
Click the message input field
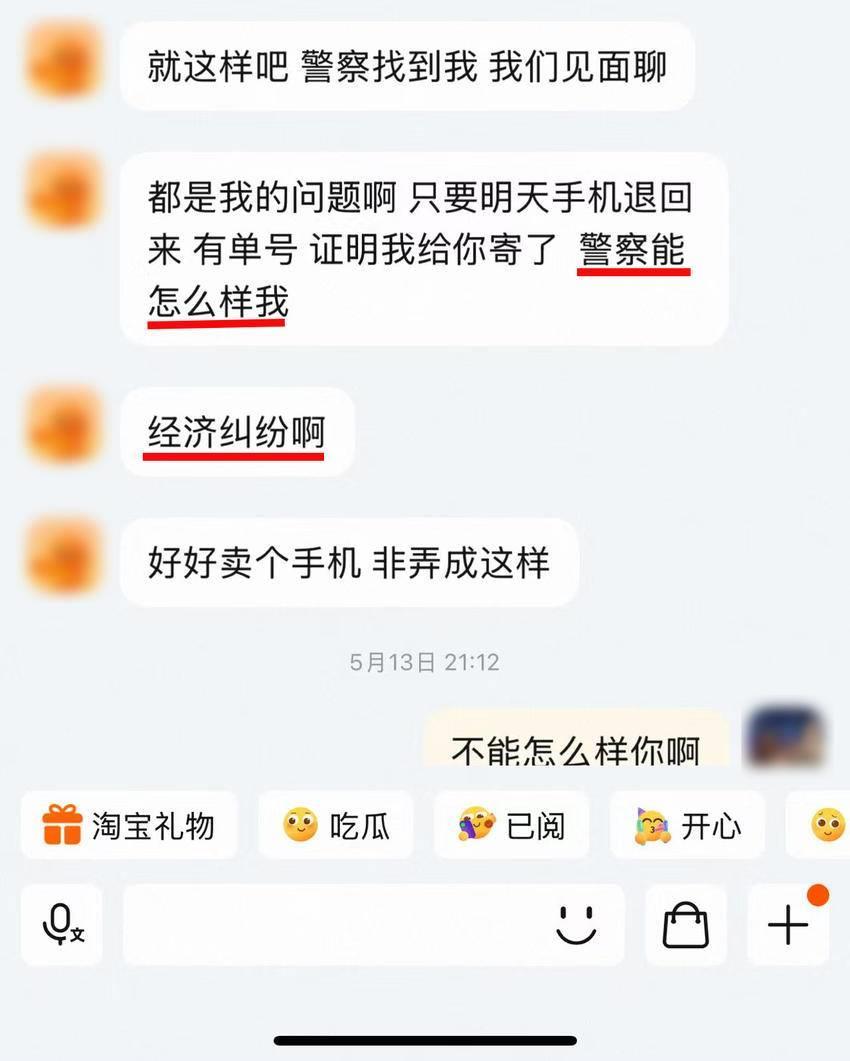pyautogui.click(x=350, y=926)
